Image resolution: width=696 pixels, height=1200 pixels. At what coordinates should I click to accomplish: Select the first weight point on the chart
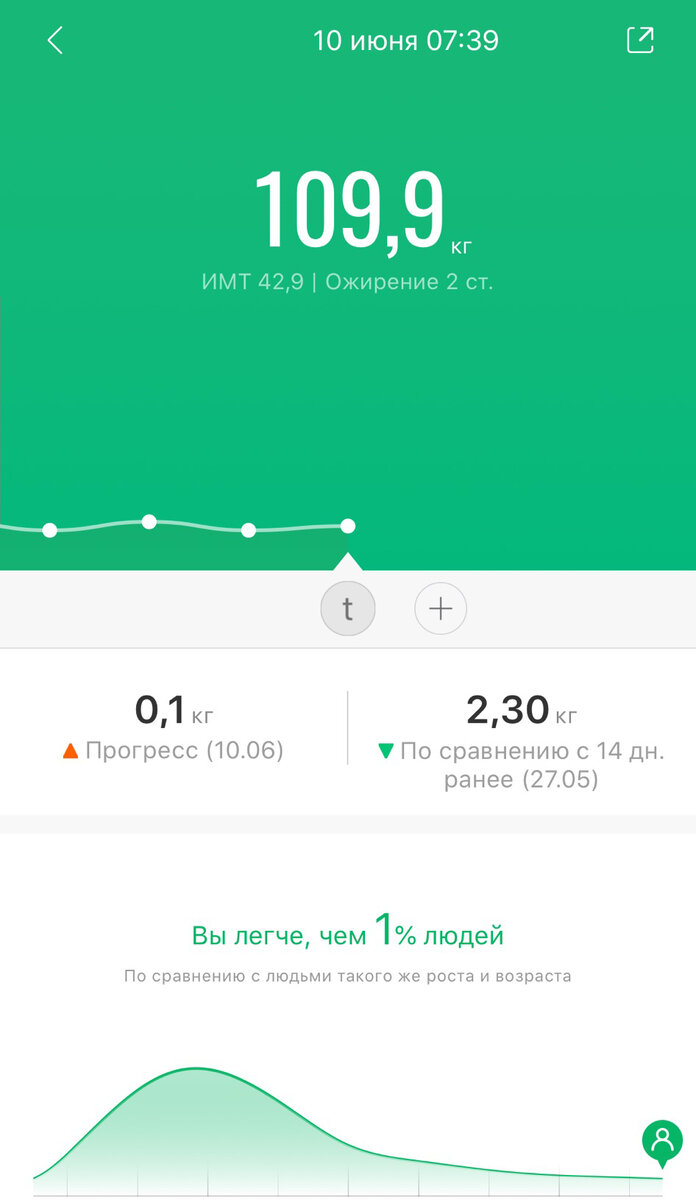point(50,530)
